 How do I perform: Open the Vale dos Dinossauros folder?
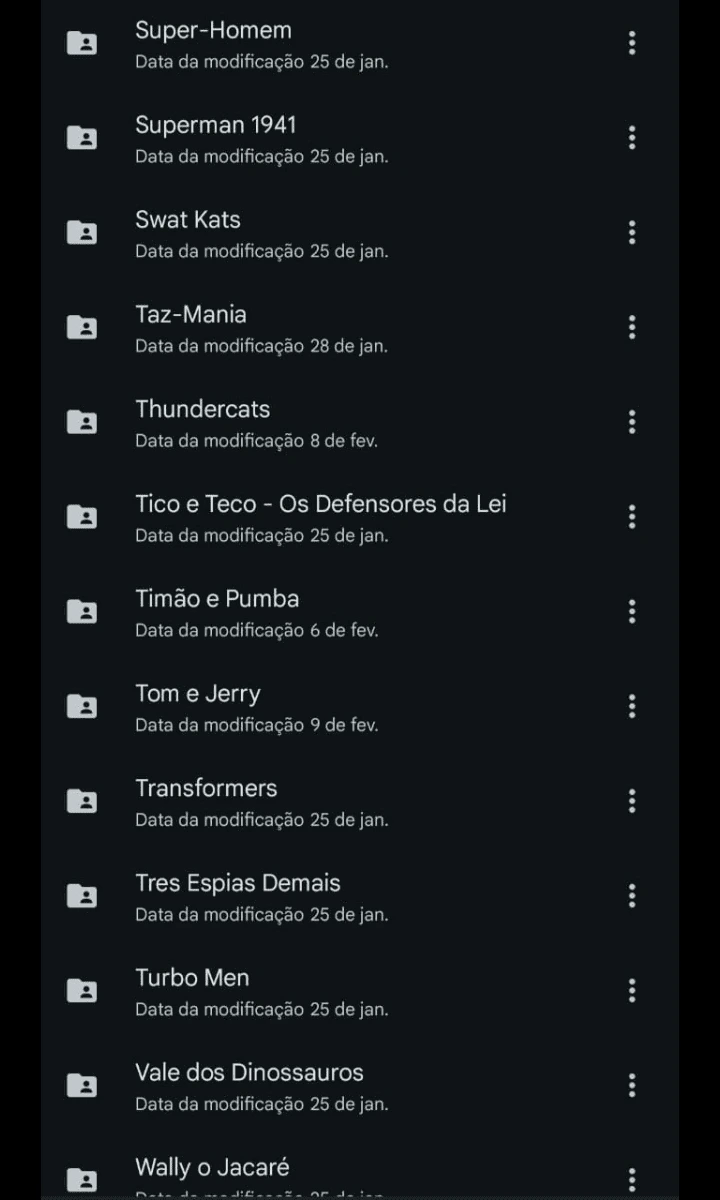pyautogui.click(x=249, y=1073)
